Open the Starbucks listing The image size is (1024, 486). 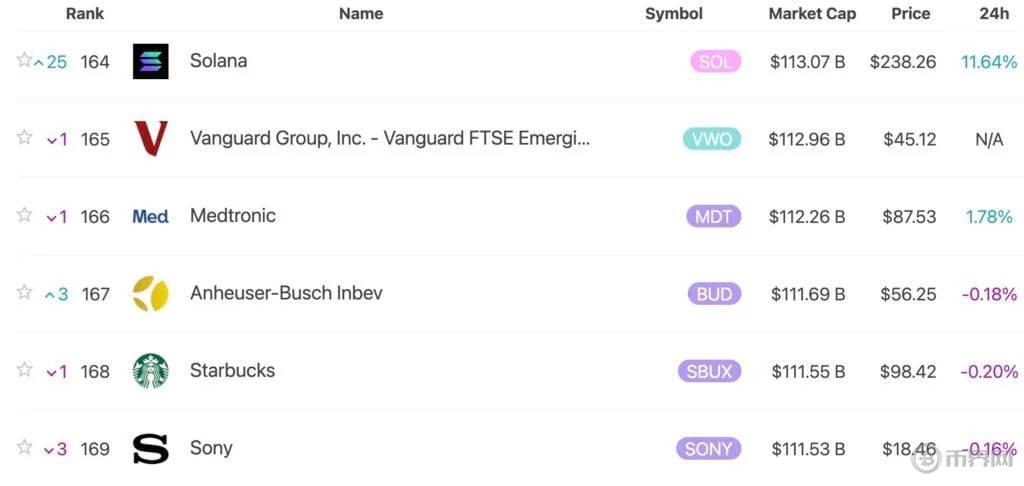click(232, 371)
